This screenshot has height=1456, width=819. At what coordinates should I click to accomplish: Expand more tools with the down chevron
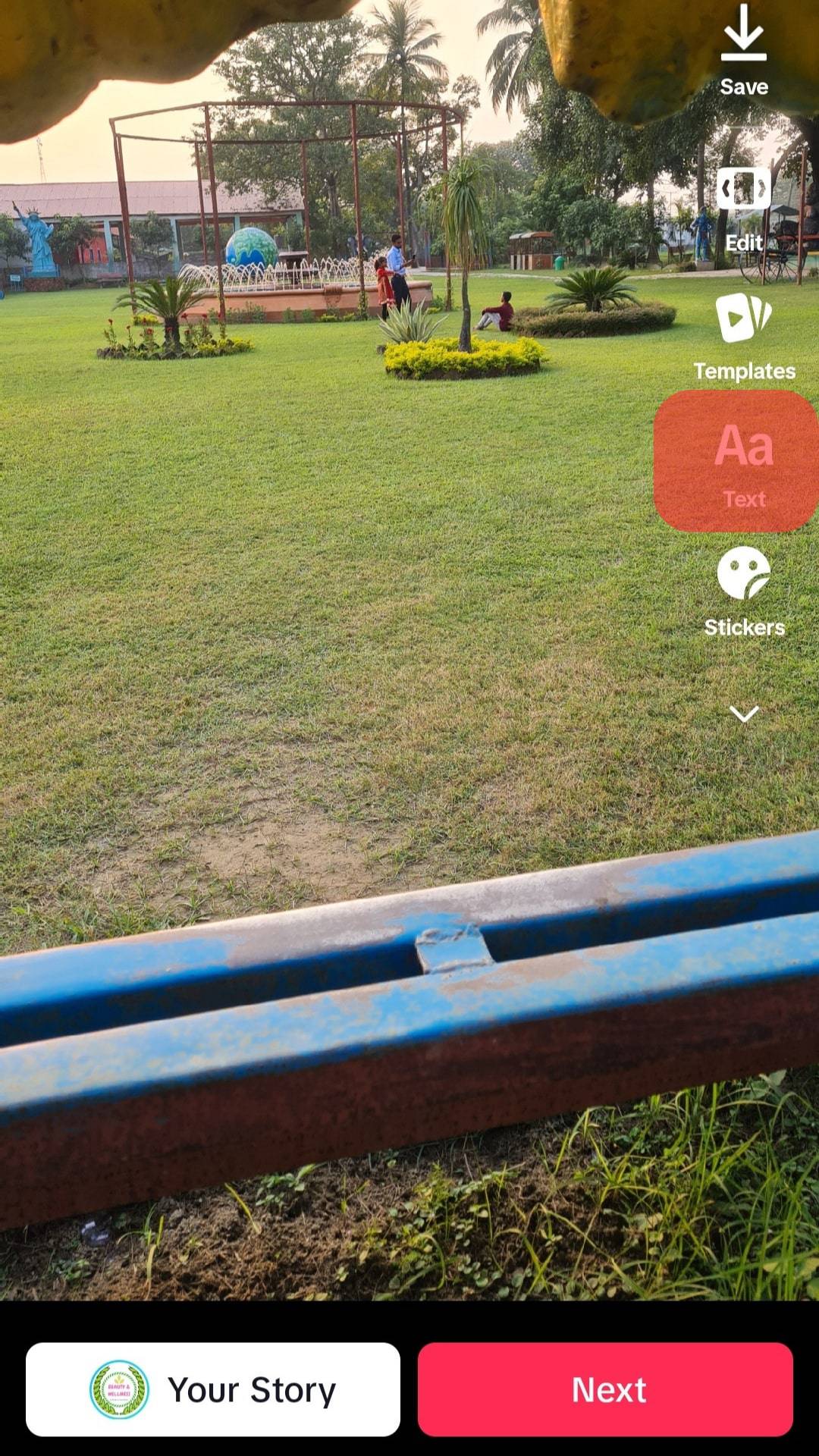tap(743, 714)
